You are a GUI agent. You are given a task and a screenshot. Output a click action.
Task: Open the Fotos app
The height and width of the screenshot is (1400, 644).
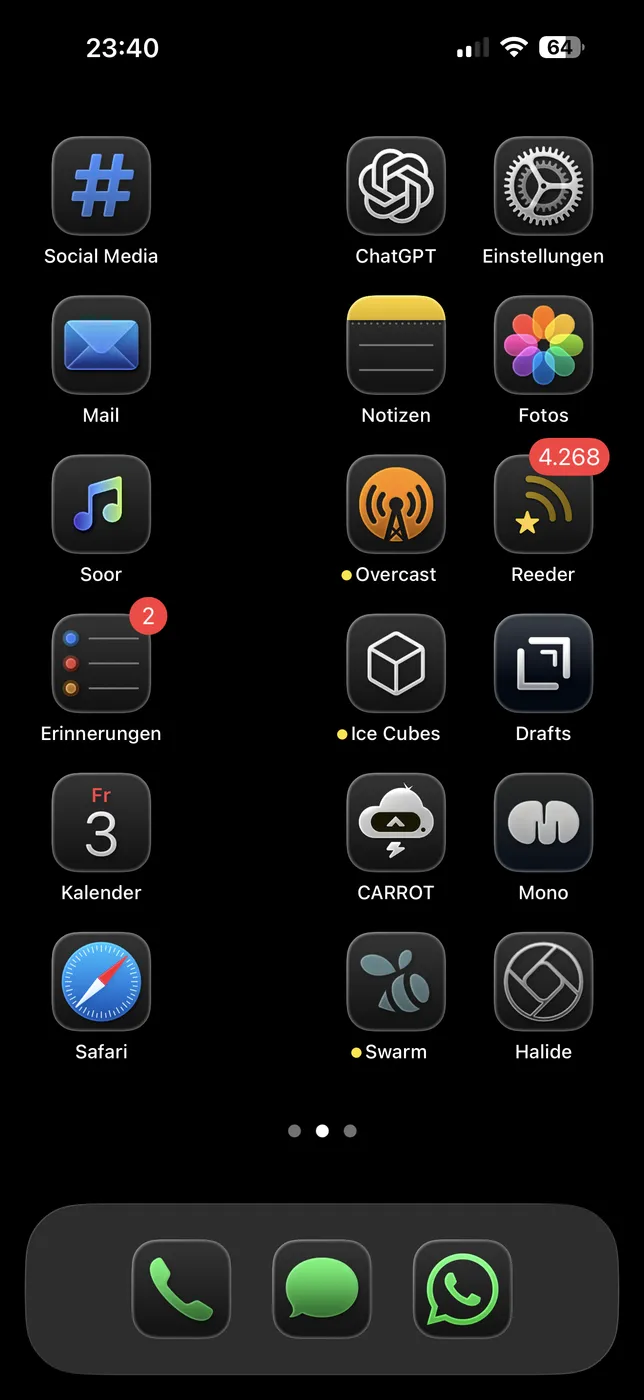click(x=543, y=345)
